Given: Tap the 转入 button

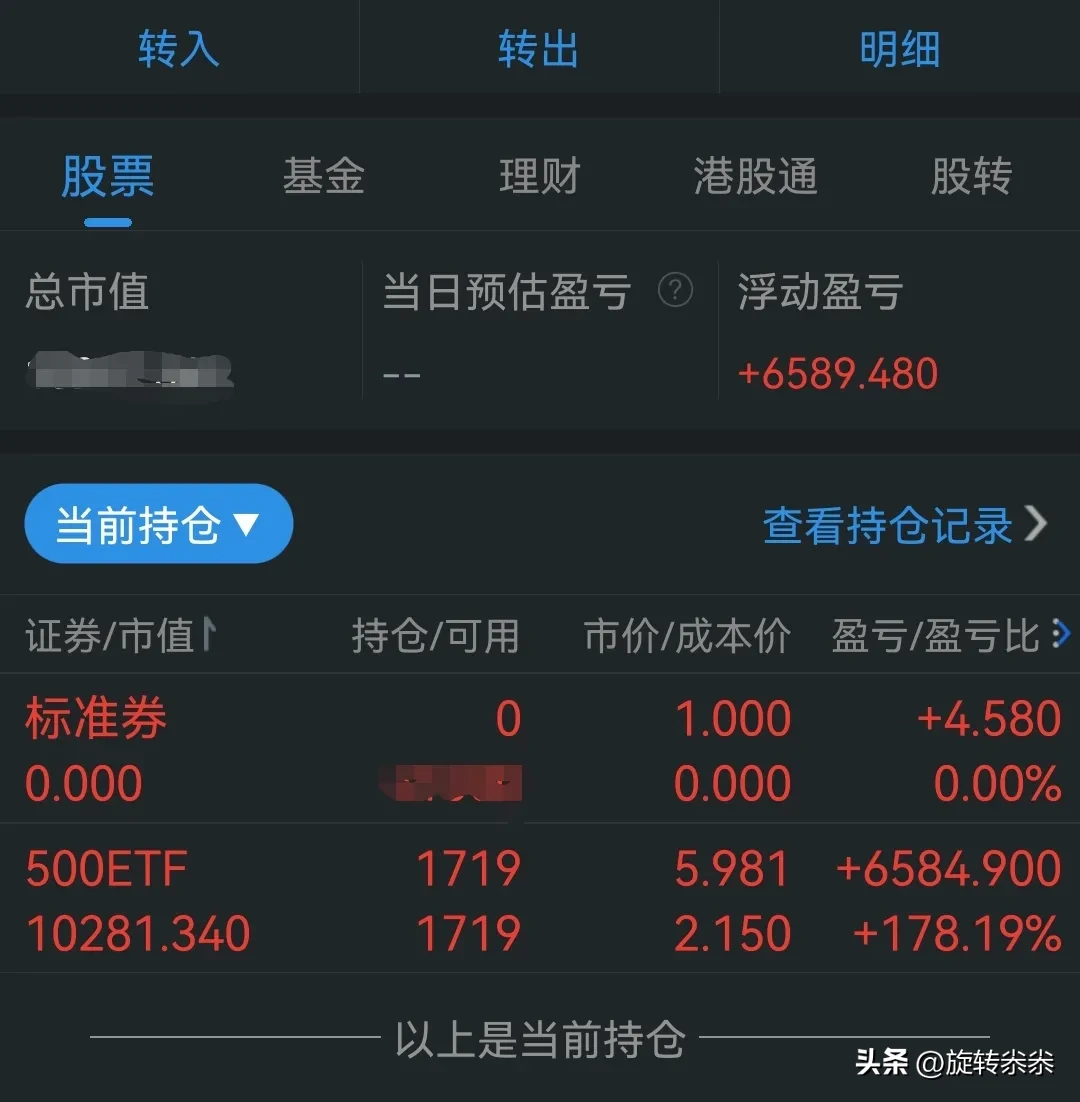Looking at the screenshot, I should point(179,48).
